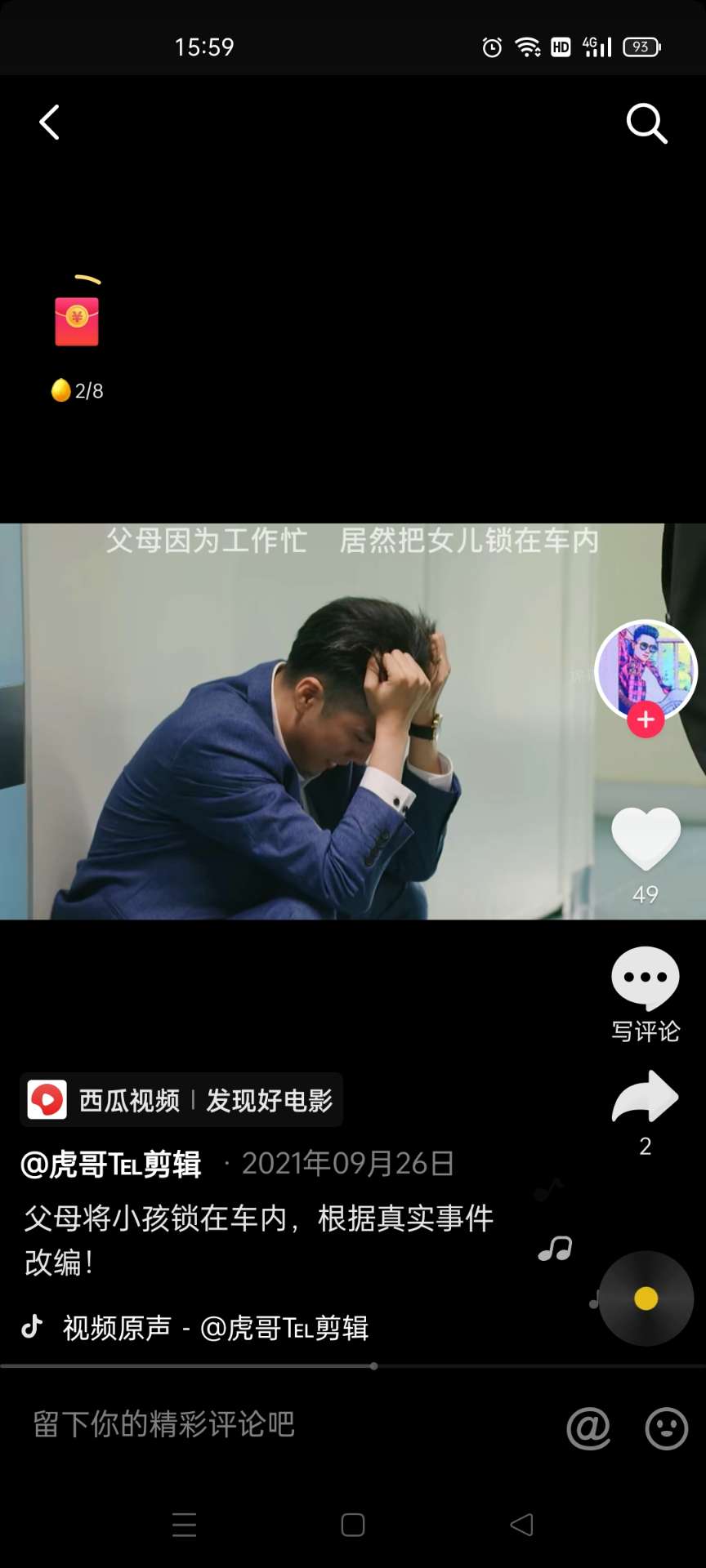Mention someone with the @ icon

[x=588, y=1428]
